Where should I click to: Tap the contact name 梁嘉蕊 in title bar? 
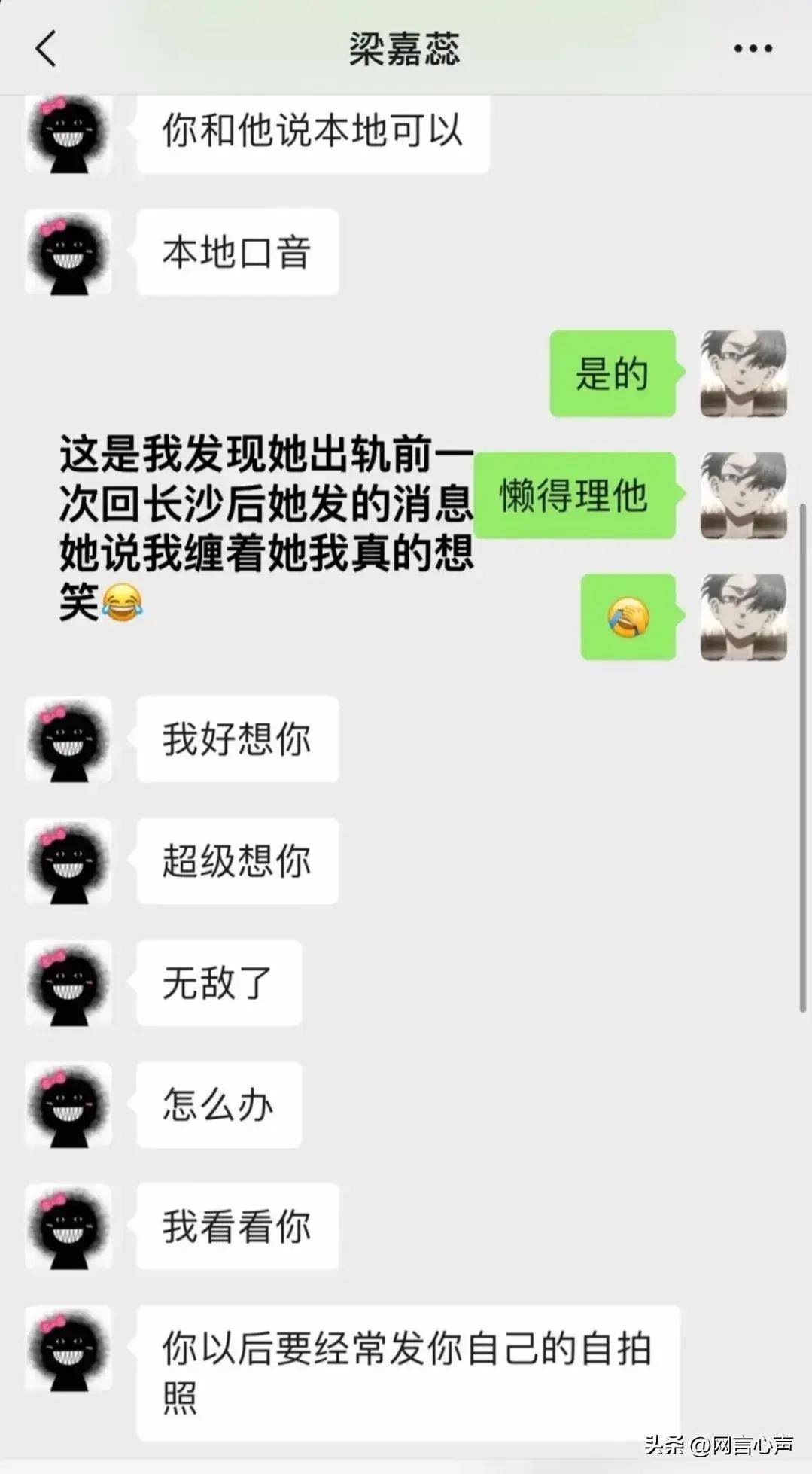click(x=406, y=47)
